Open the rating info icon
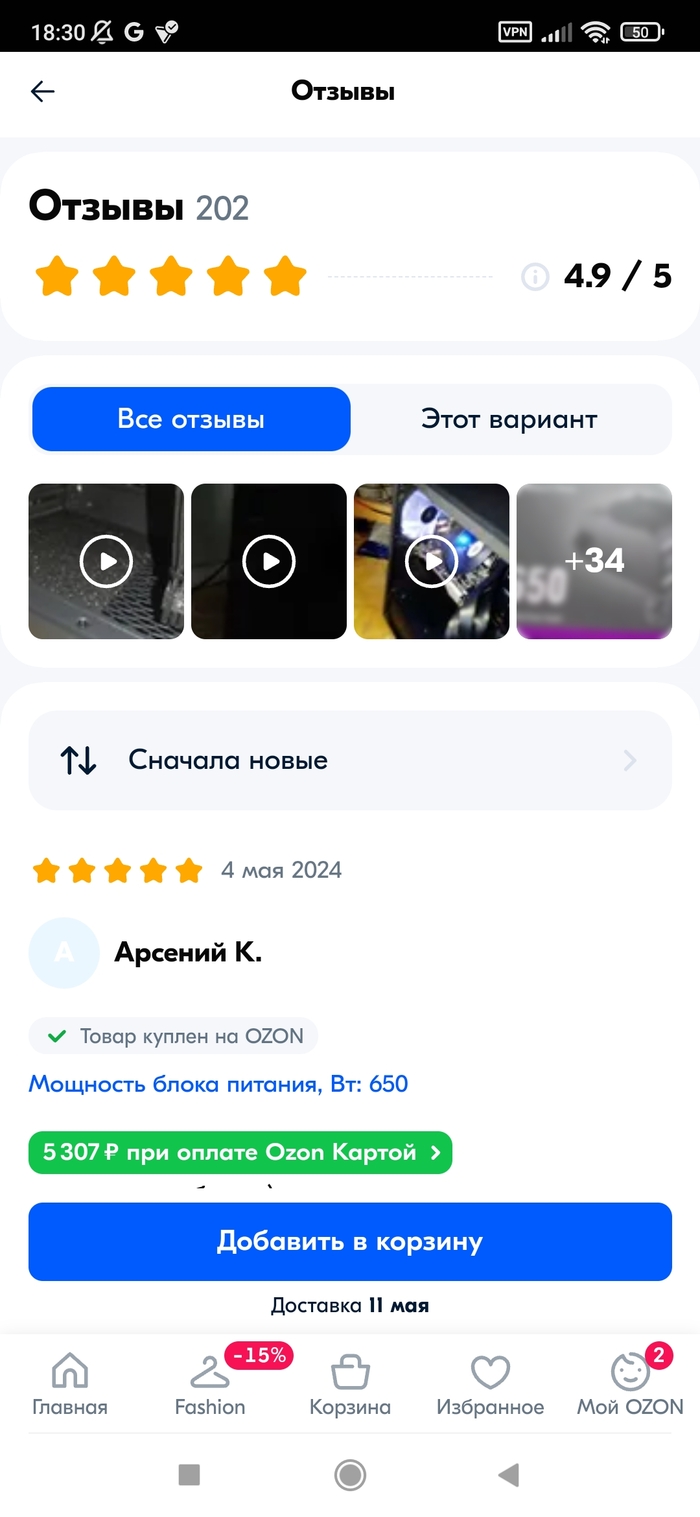This screenshot has width=700, height=1517. point(536,276)
